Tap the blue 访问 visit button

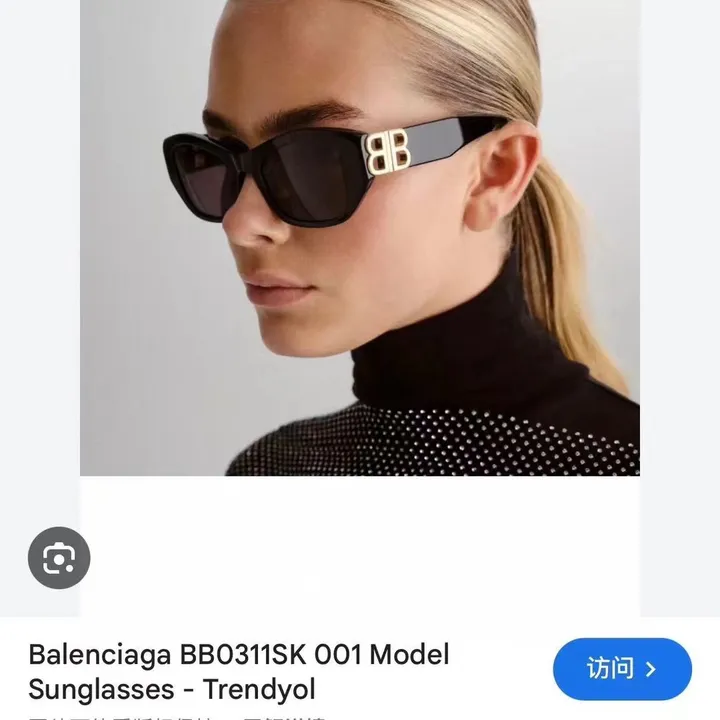(x=622, y=668)
